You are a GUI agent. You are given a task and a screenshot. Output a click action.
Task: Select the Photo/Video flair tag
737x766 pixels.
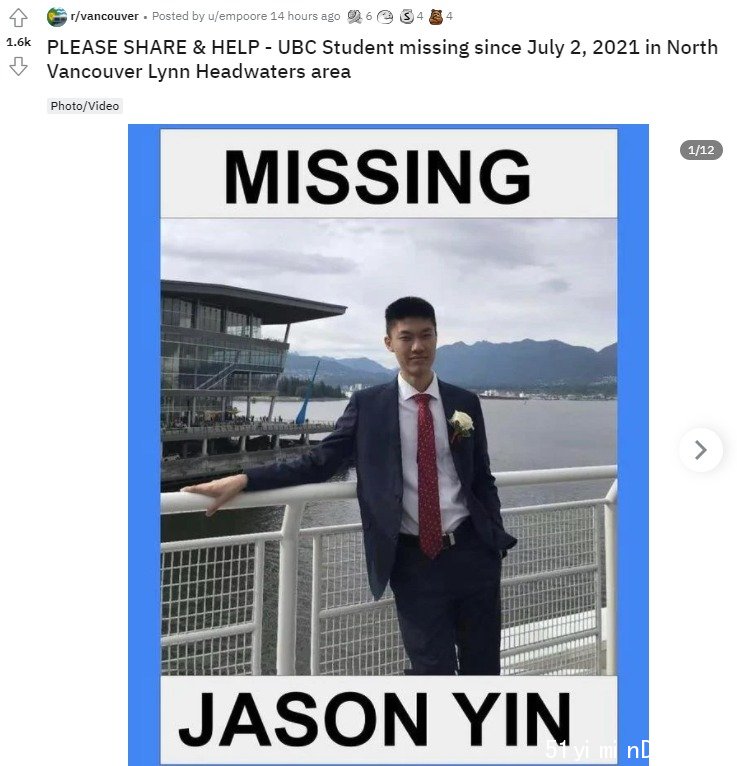coord(85,106)
